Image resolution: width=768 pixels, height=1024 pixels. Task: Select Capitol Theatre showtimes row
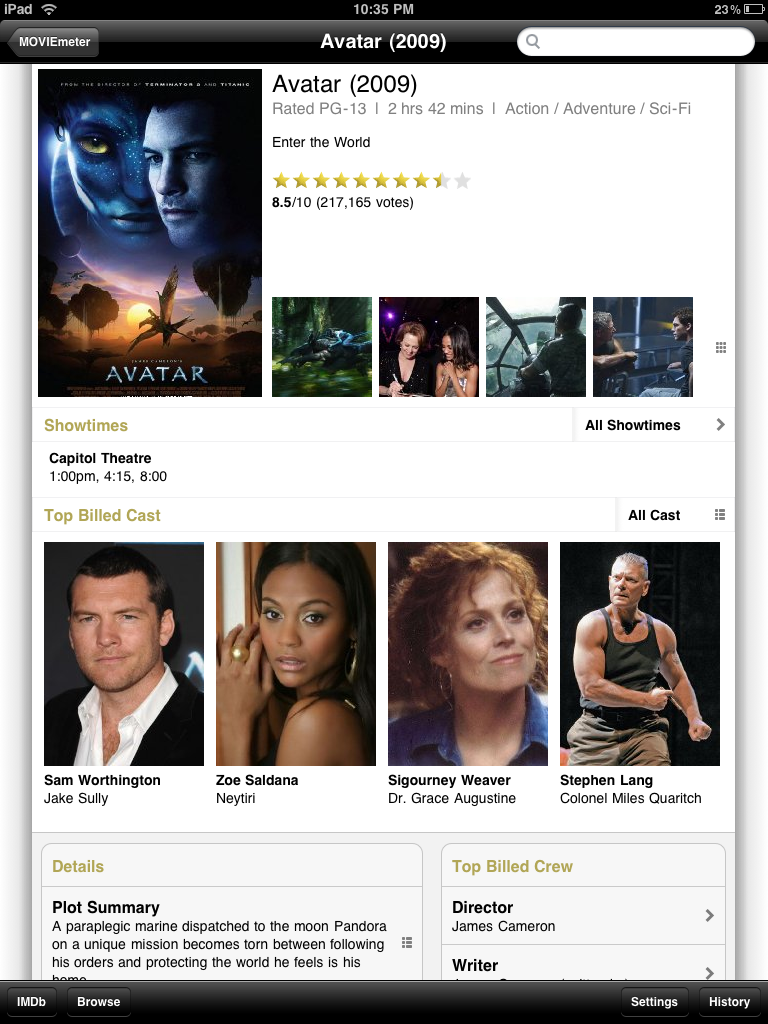point(383,467)
